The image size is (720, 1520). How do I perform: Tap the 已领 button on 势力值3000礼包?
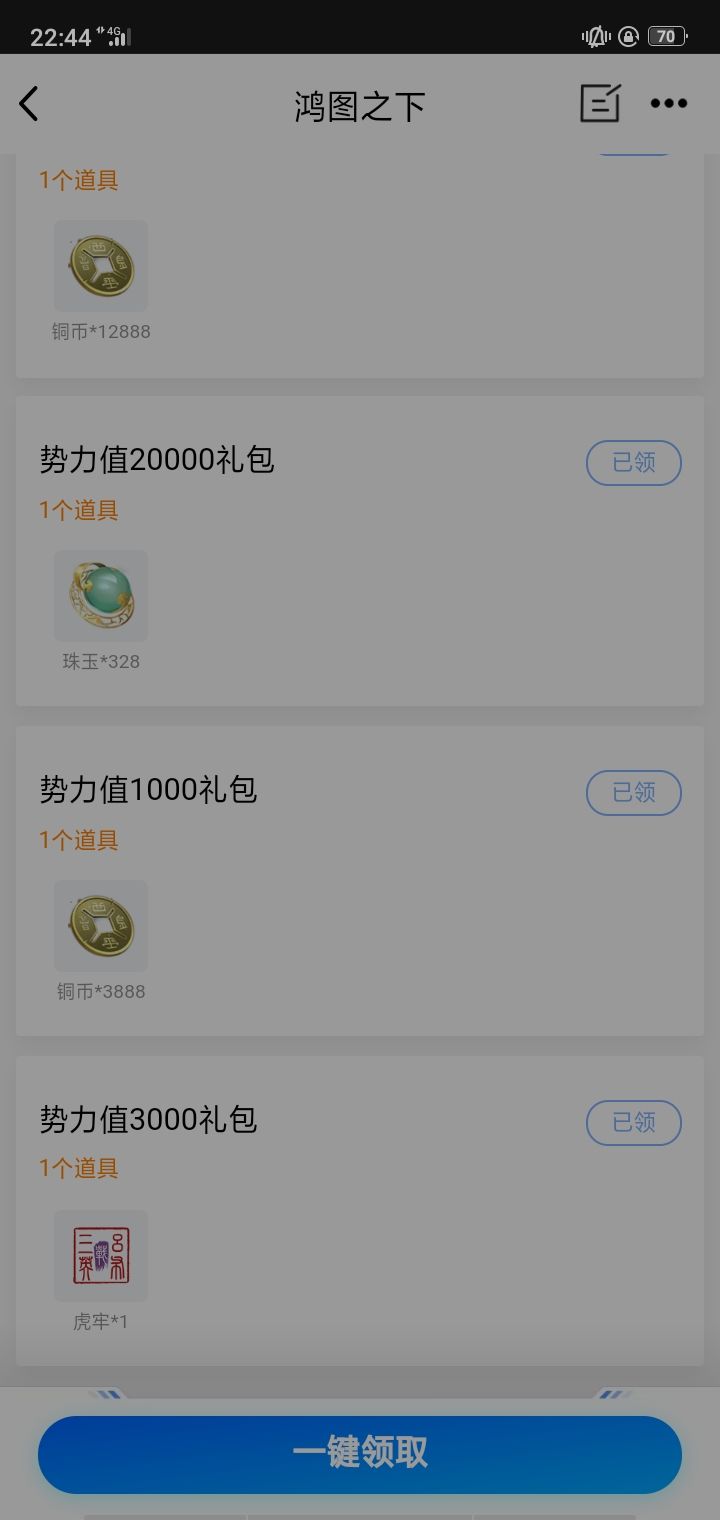click(x=633, y=1123)
